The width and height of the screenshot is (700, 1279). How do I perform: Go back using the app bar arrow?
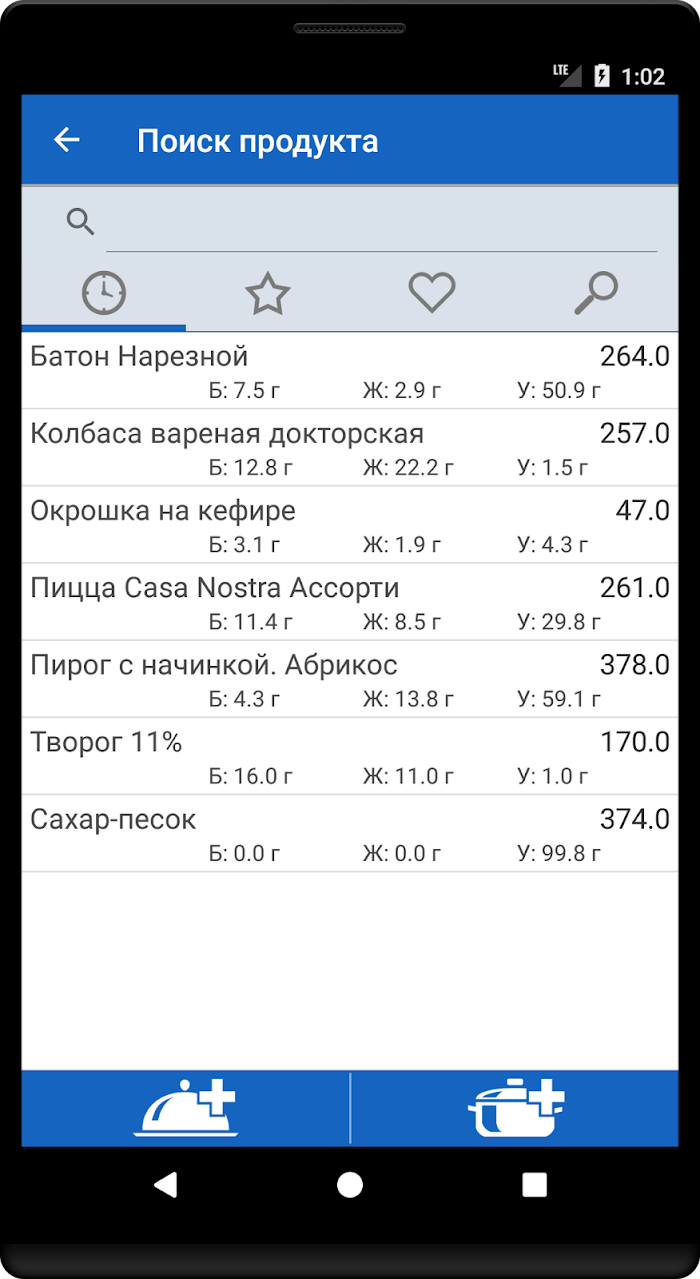pos(67,140)
